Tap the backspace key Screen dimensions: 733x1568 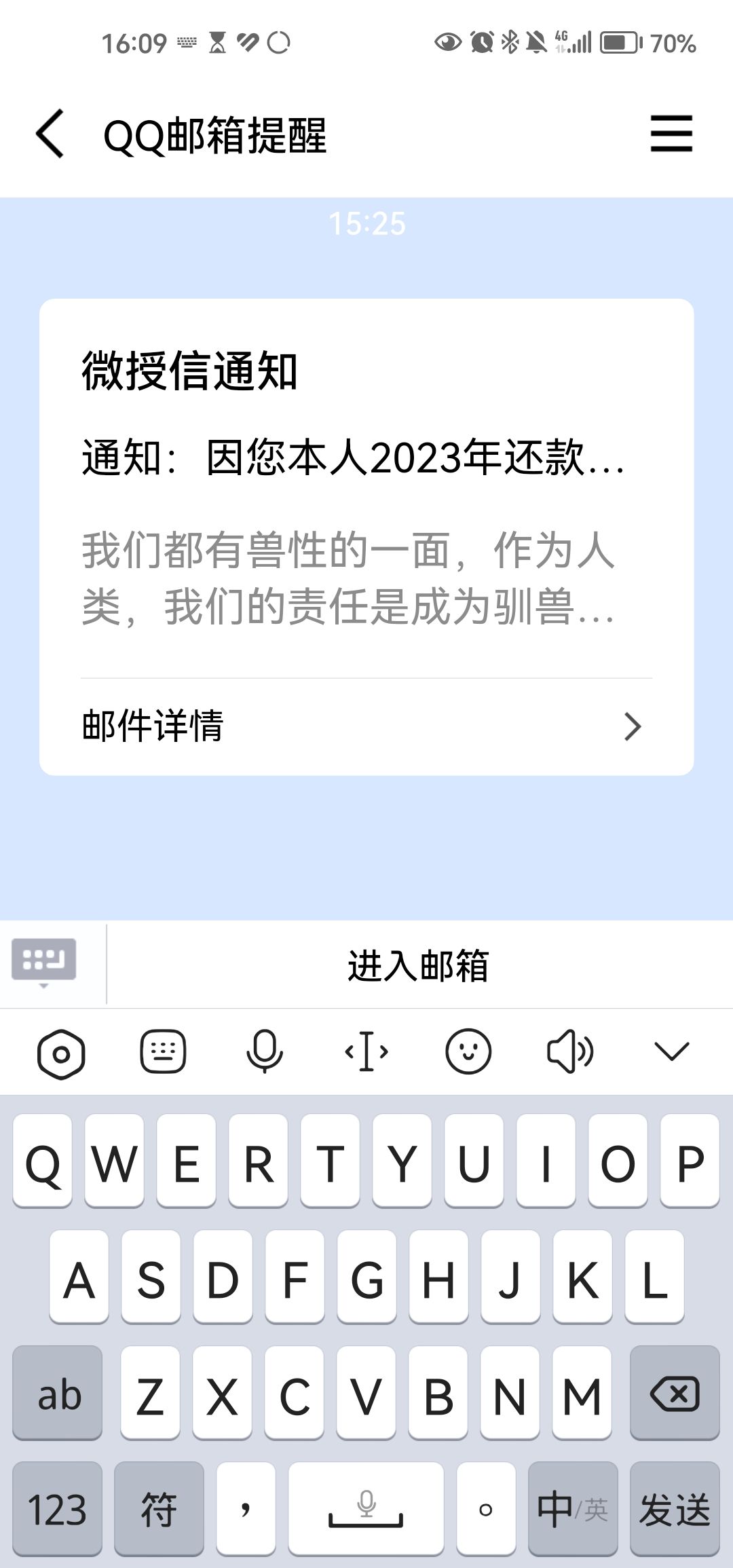(675, 1393)
